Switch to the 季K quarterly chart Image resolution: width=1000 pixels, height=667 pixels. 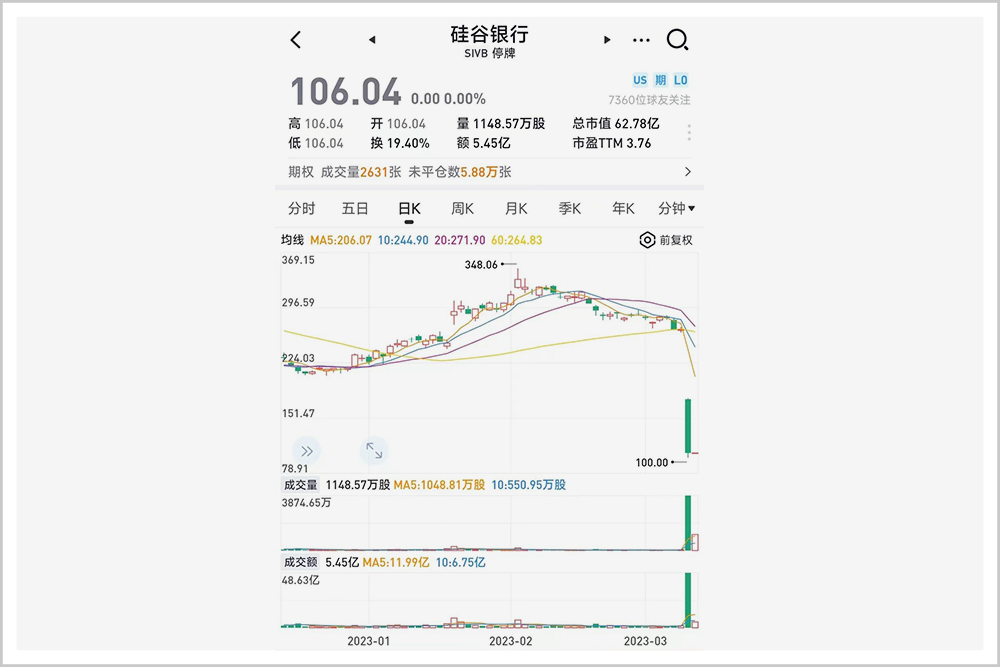pyautogui.click(x=570, y=208)
